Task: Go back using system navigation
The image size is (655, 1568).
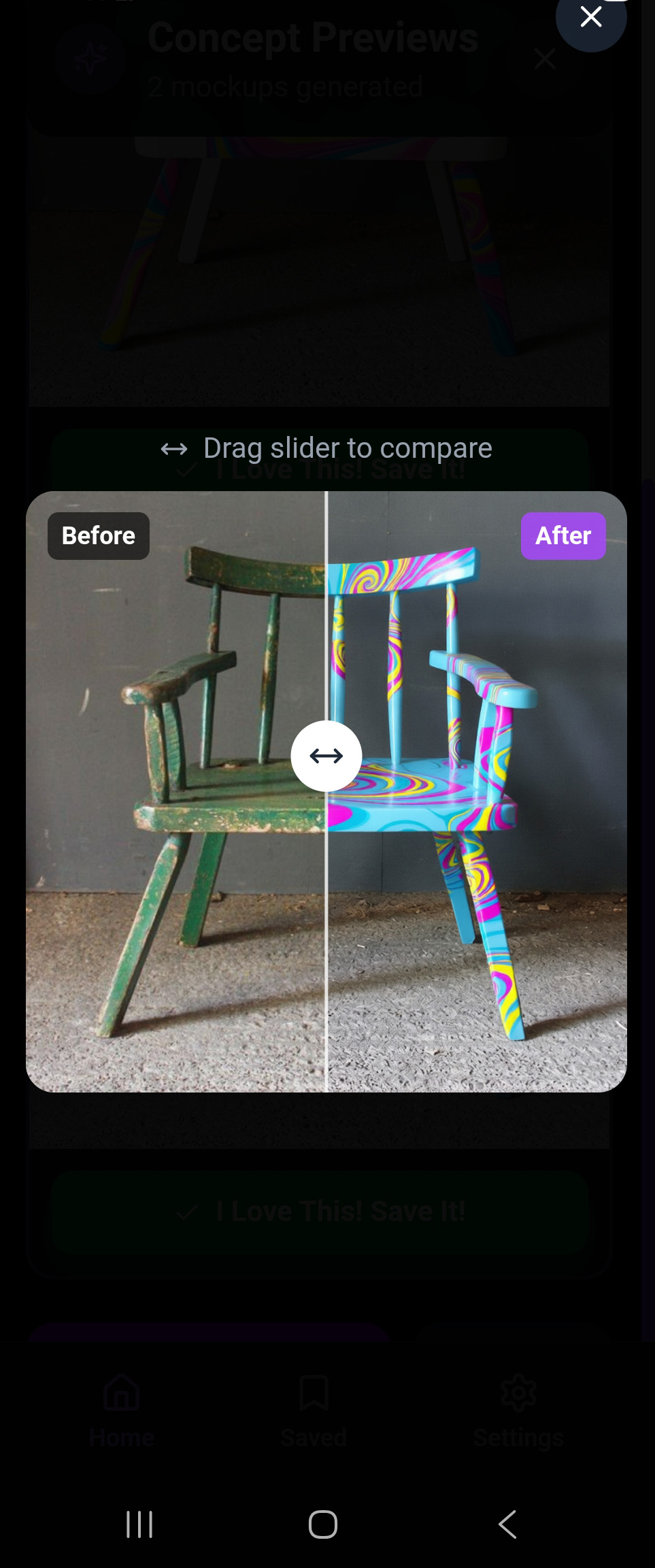Action: tap(507, 1524)
